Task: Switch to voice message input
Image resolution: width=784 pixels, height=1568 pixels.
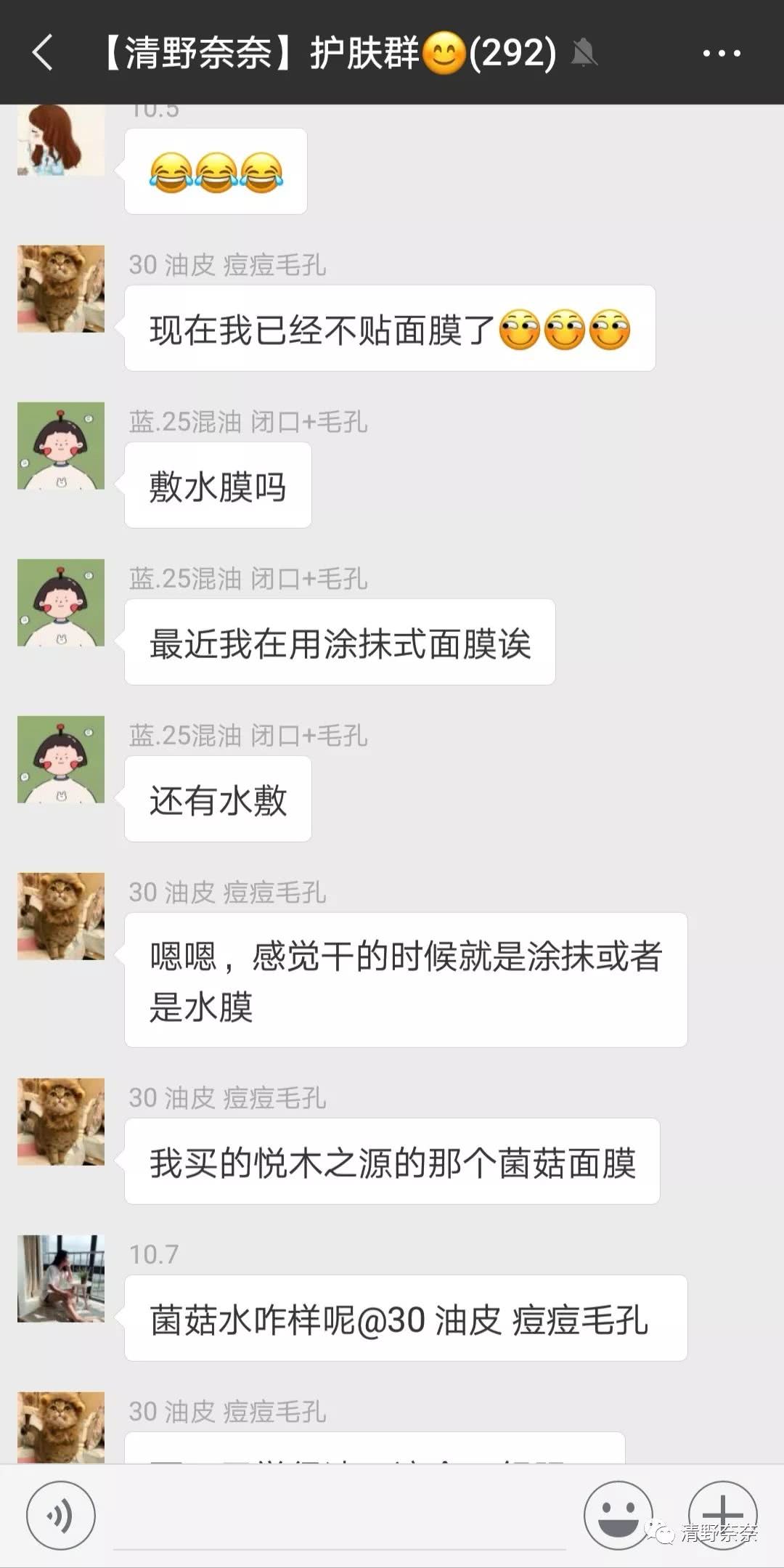Action: [60, 1516]
